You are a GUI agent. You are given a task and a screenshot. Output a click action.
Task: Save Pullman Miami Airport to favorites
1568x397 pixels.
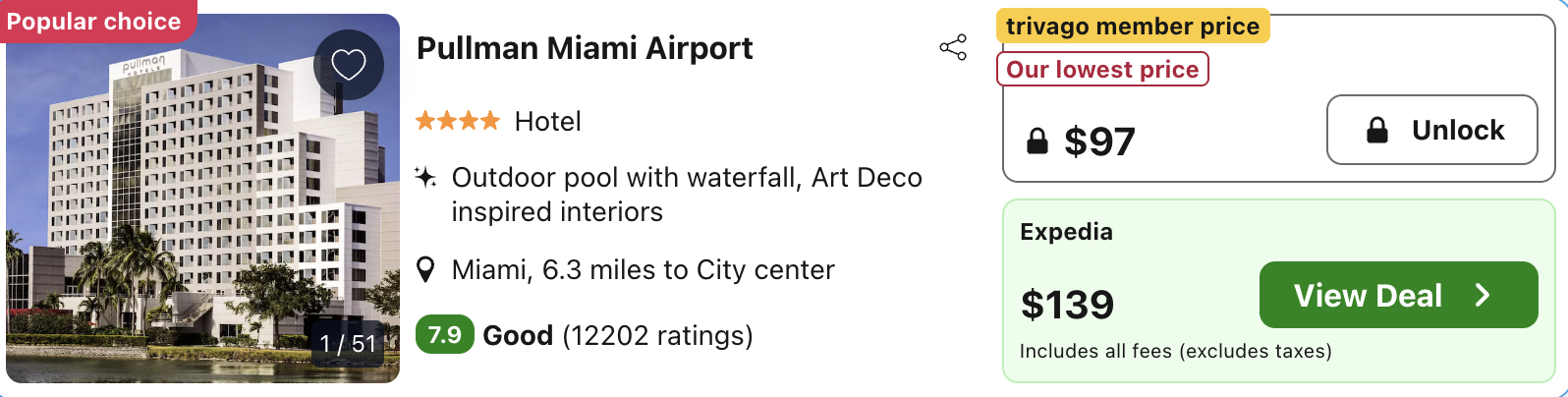(x=348, y=65)
